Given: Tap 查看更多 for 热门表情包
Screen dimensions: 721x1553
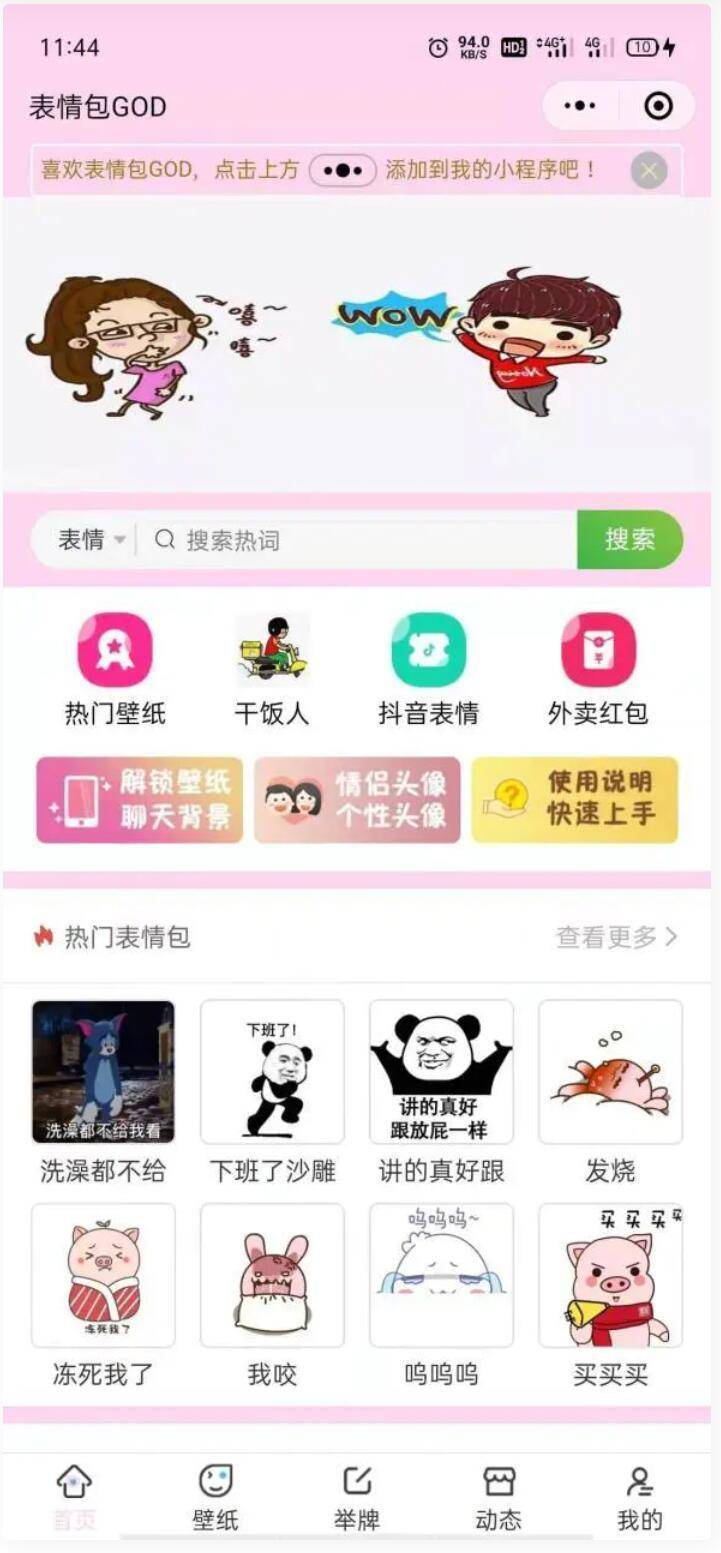Looking at the screenshot, I should pos(617,937).
